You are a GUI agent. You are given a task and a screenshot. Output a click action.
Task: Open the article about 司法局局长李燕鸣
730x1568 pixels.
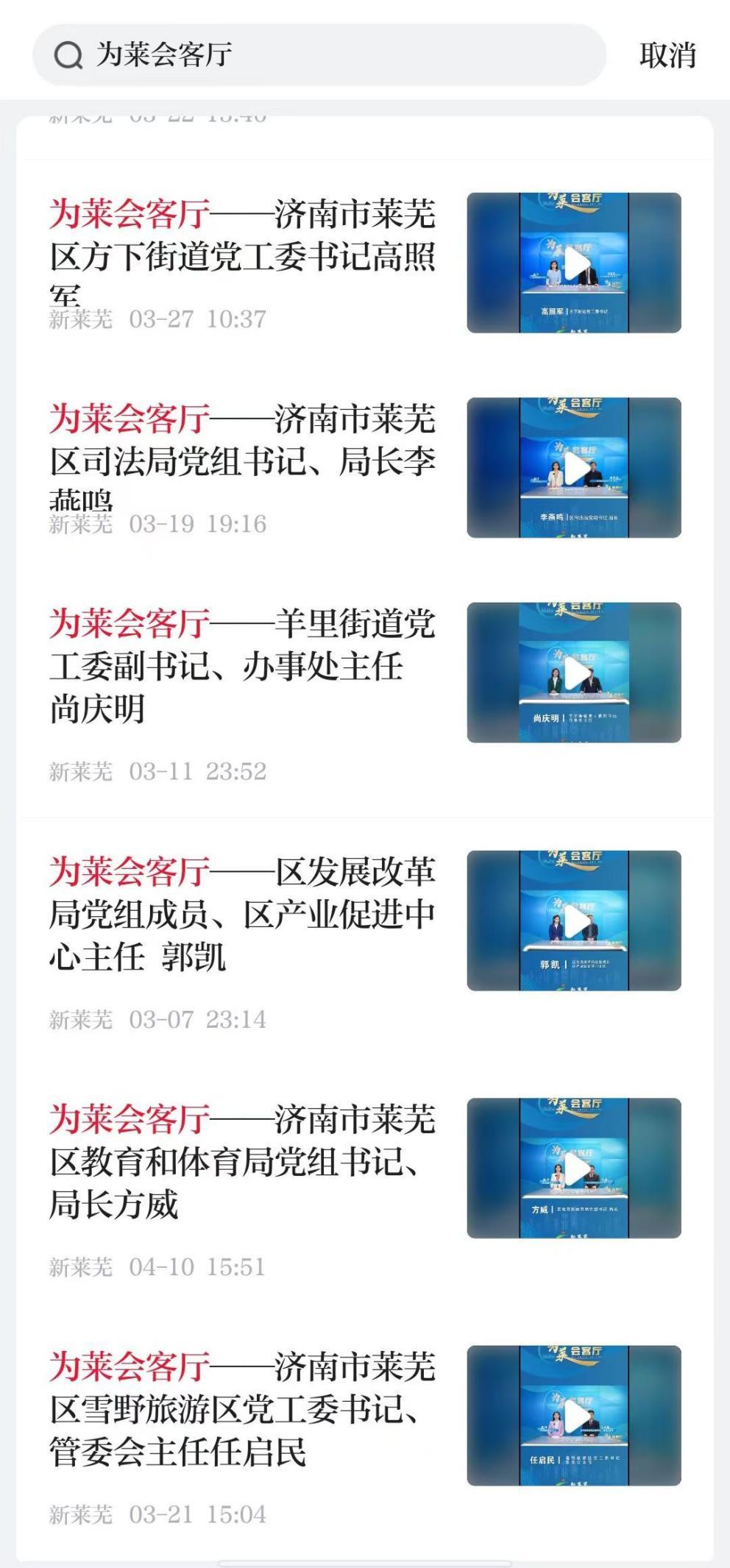[242, 459]
